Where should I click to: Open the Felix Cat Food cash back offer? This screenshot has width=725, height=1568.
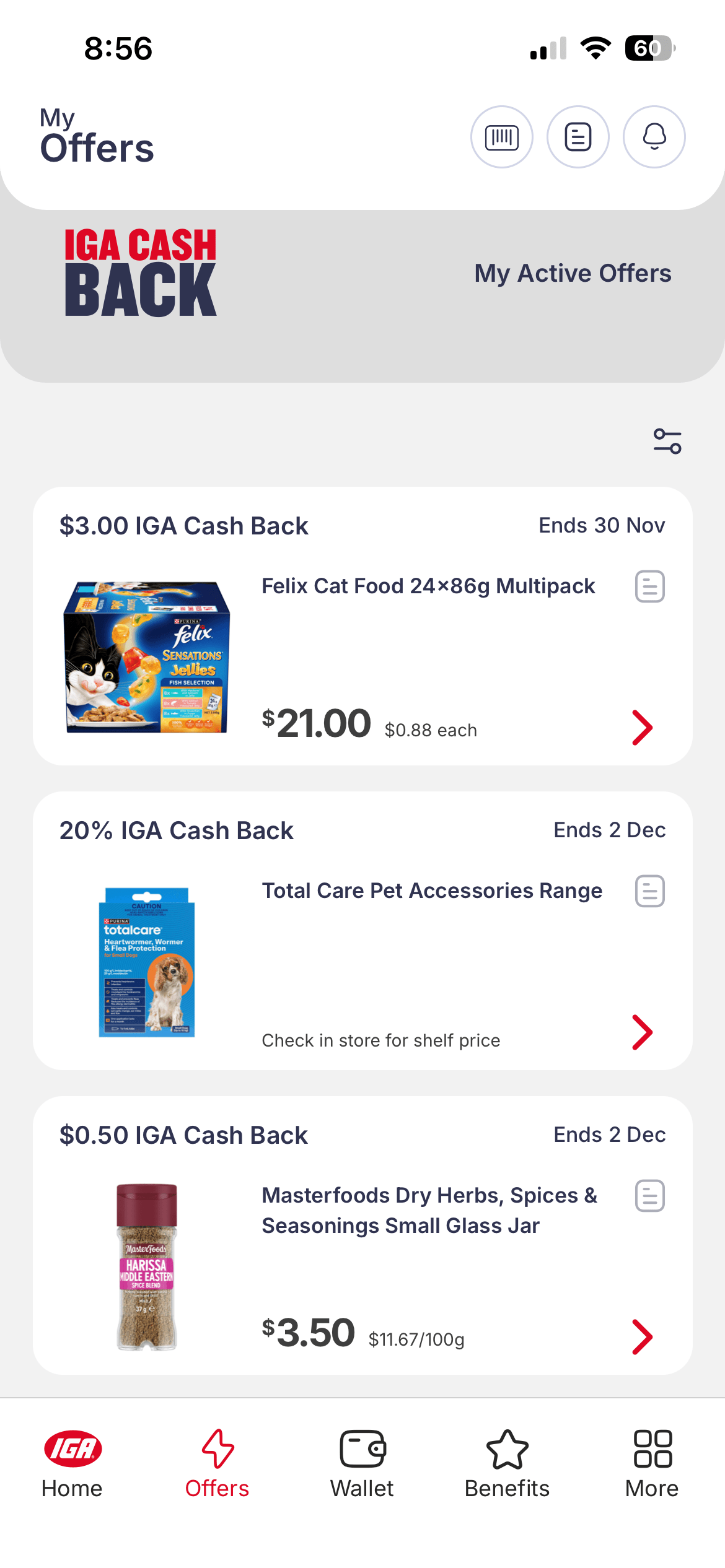coord(428,586)
